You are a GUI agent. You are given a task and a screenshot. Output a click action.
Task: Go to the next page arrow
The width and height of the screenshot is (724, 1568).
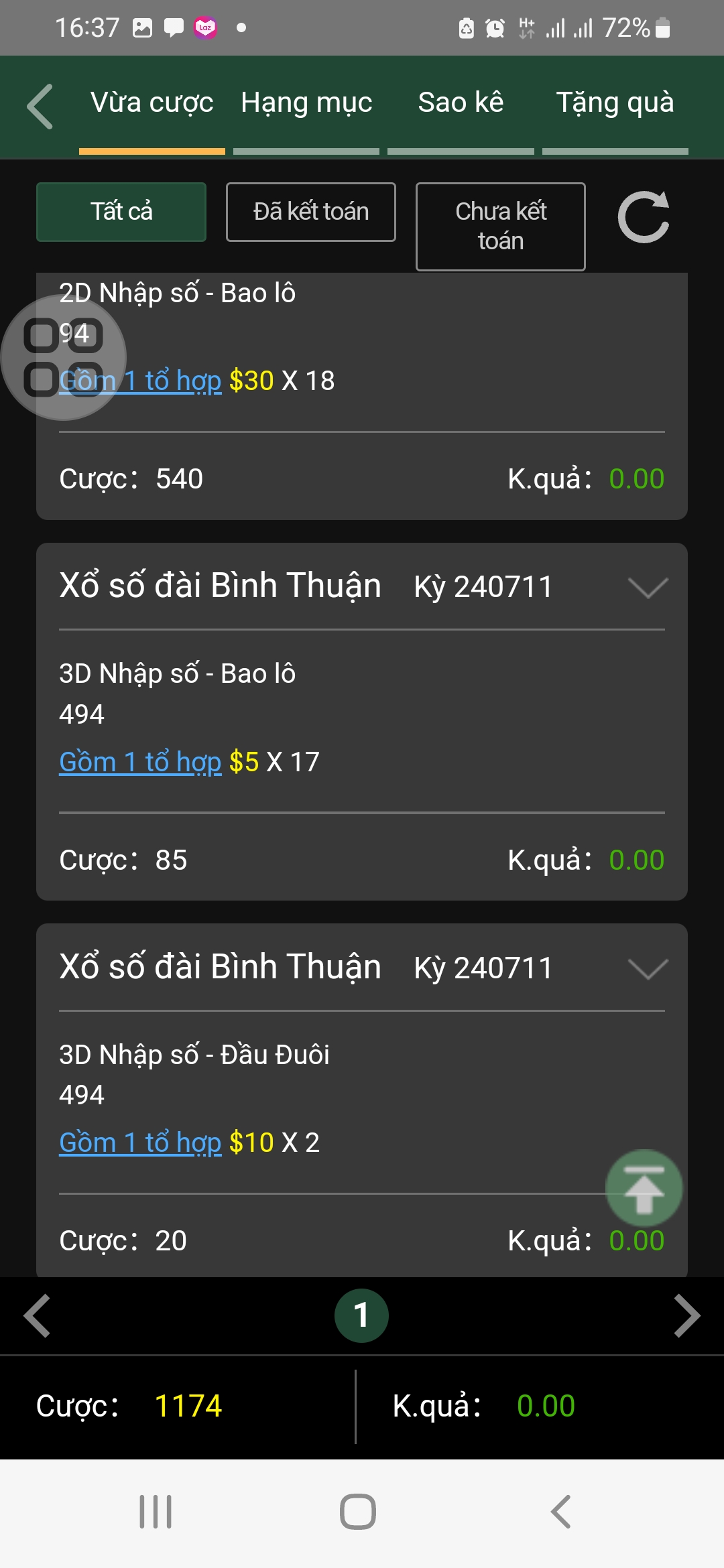[x=686, y=1316]
